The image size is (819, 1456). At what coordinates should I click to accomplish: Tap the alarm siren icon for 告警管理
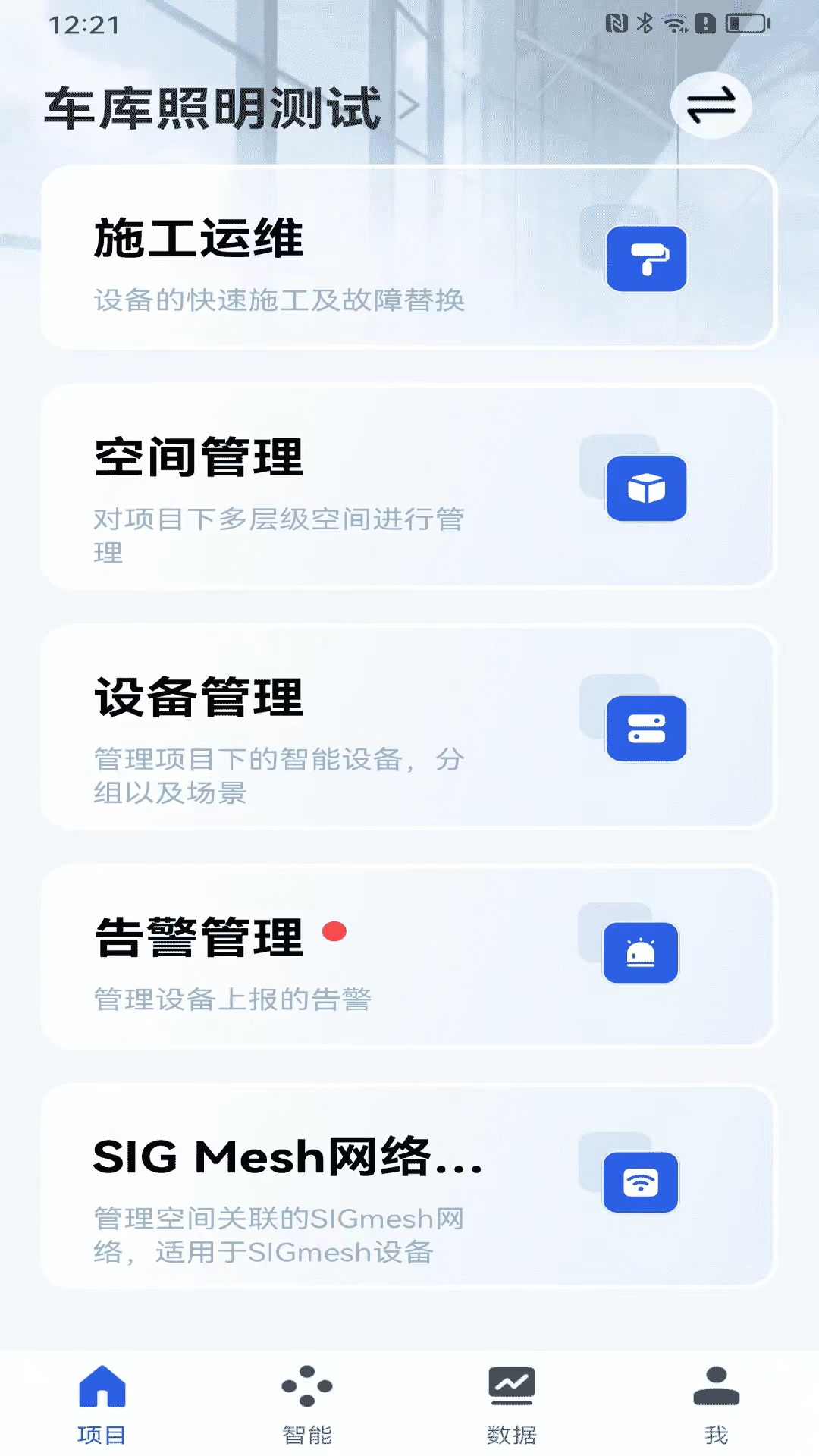(641, 954)
